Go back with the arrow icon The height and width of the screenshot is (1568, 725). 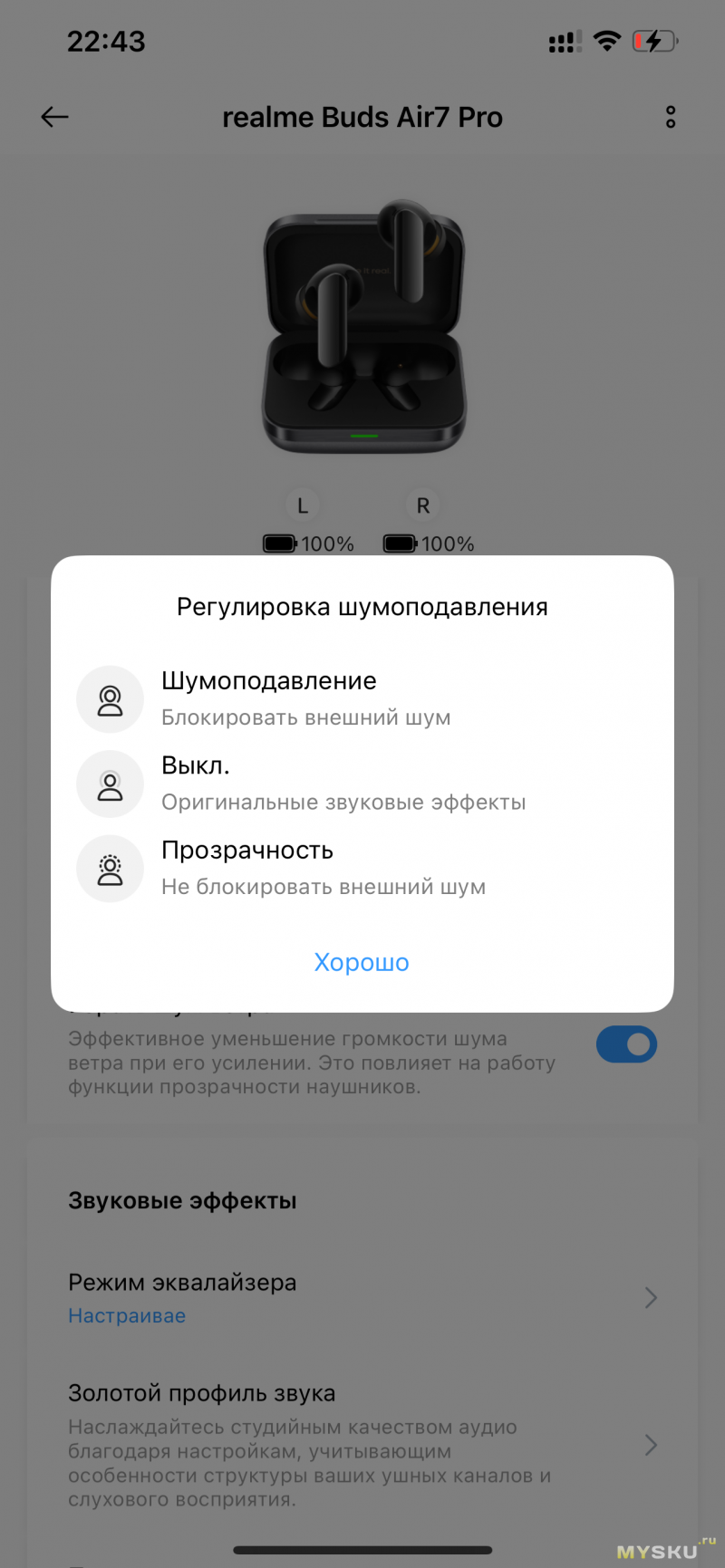(55, 117)
